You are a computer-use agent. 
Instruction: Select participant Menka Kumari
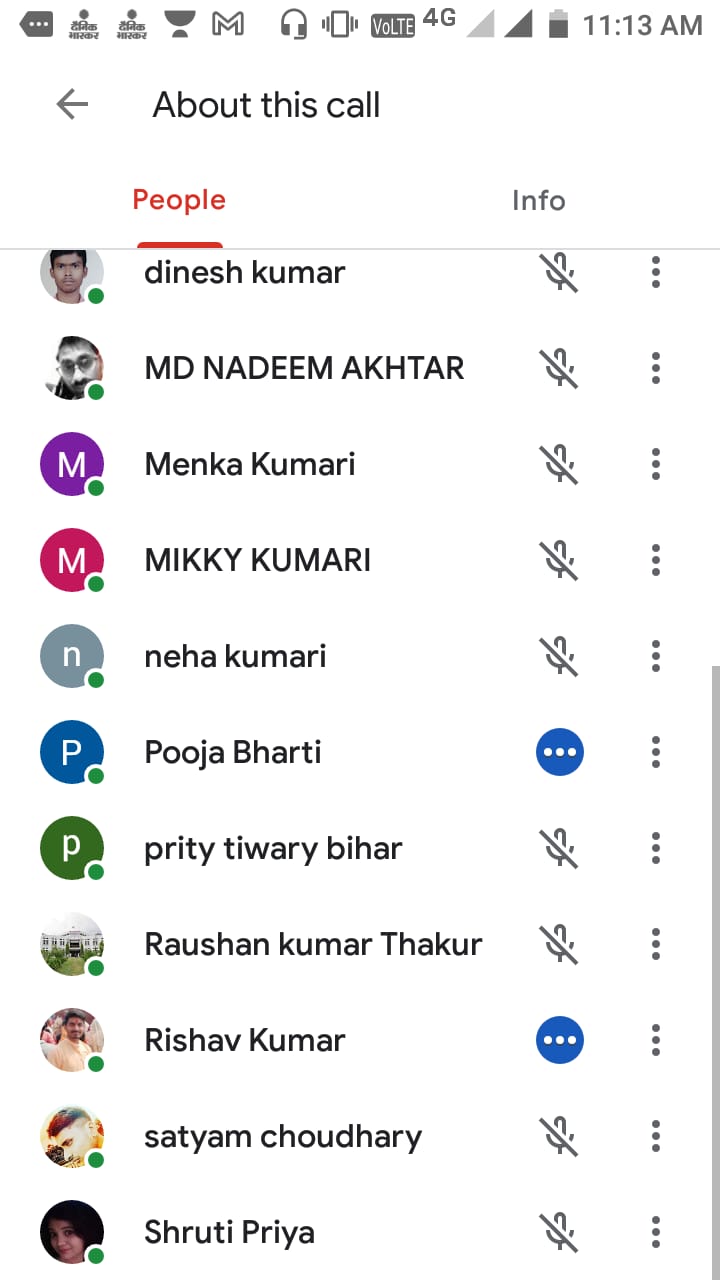click(x=250, y=464)
